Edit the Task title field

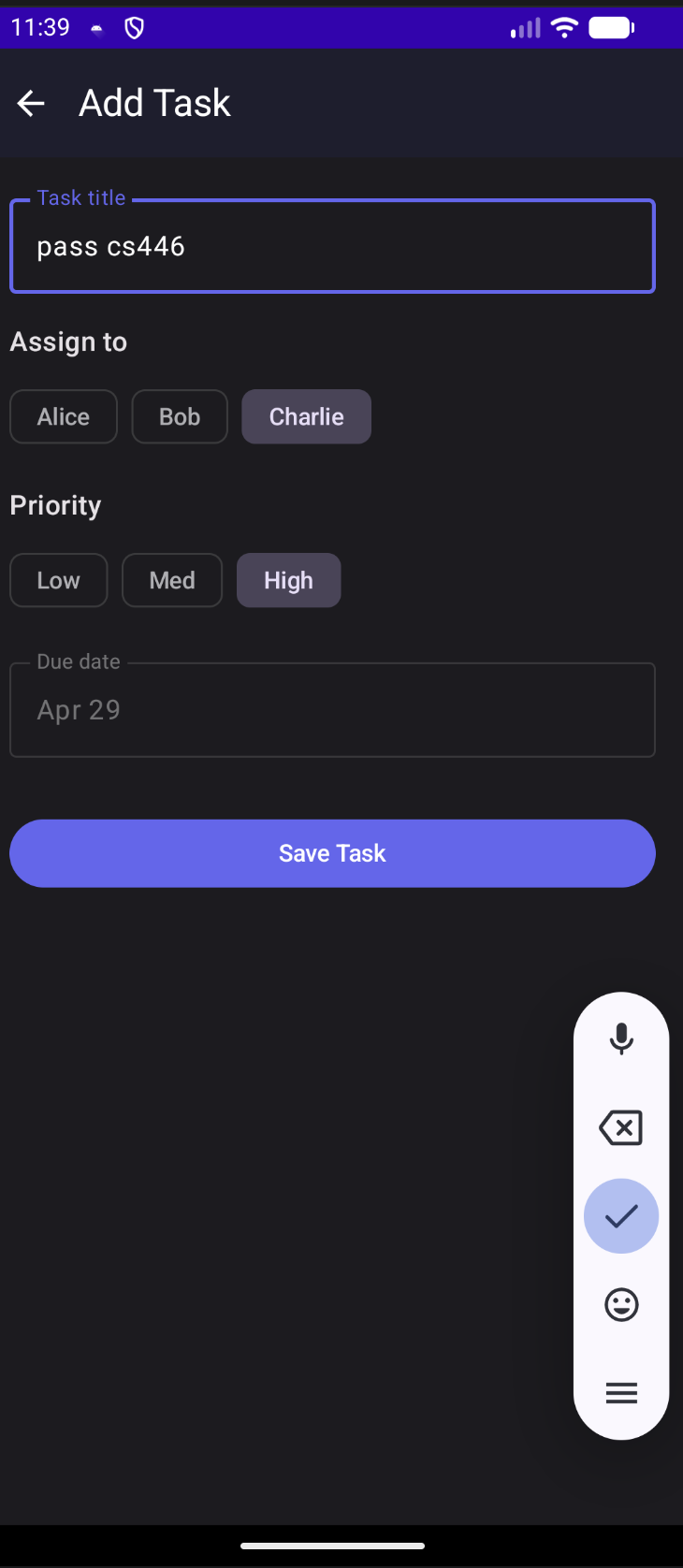point(332,247)
